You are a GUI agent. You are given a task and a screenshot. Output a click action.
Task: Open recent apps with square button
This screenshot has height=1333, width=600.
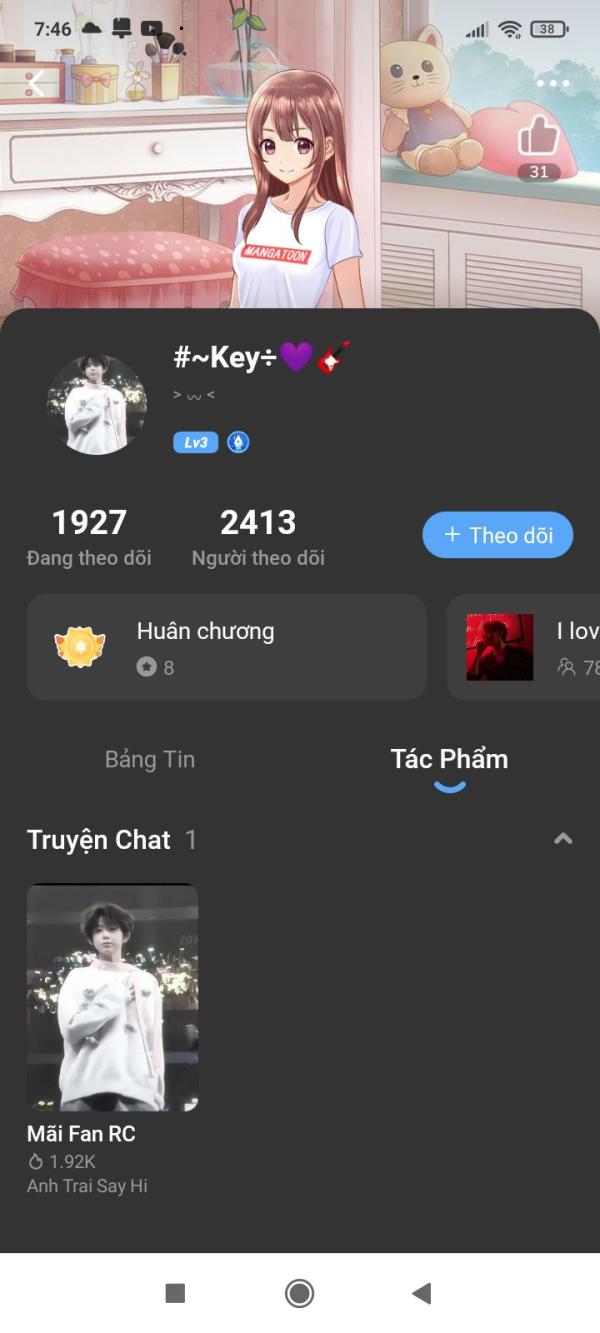tap(175, 1293)
